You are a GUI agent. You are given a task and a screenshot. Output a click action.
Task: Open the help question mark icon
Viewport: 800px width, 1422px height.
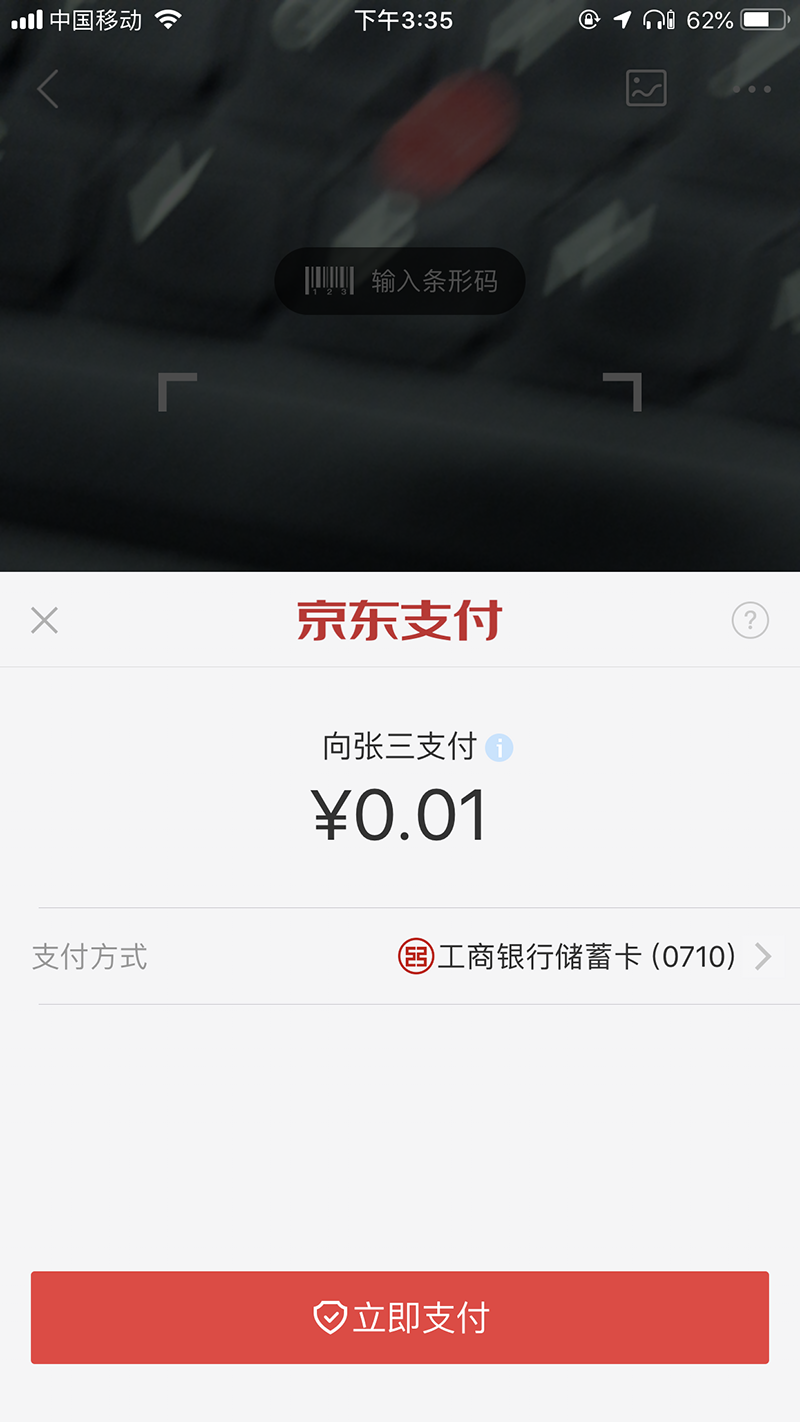point(750,620)
